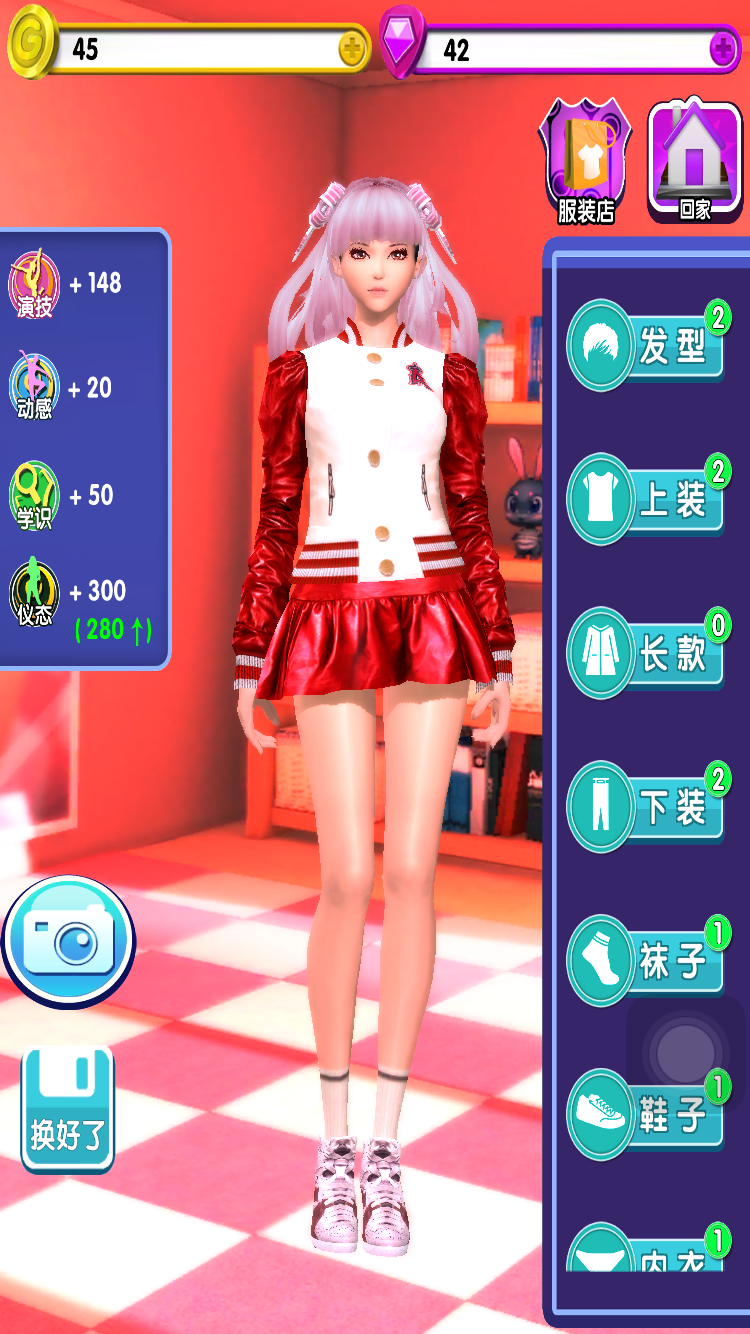Select the 上装 tops category
This screenshot has width=750, height=1334.
pyautogui.click(x=647, y=499)
